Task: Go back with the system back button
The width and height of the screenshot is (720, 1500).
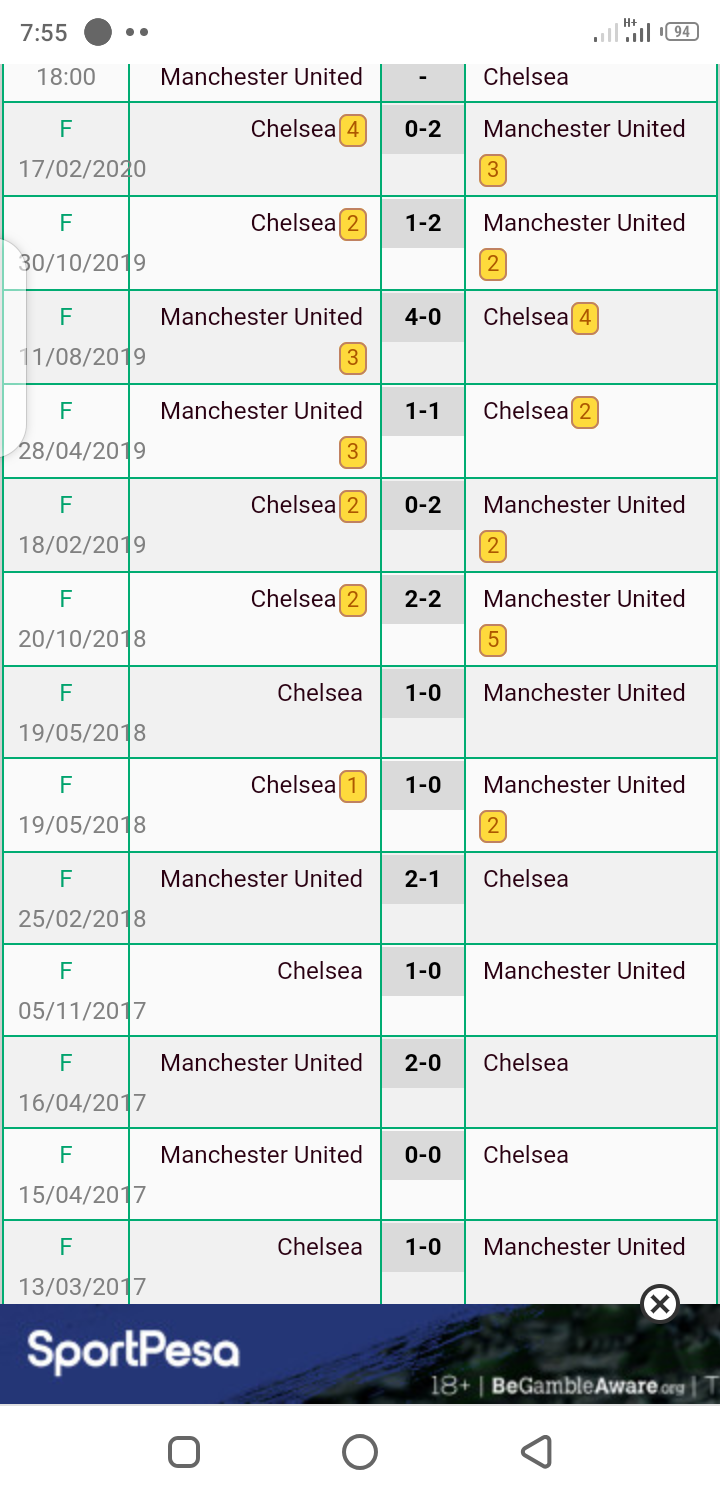Action: [x=537, y=1452]
